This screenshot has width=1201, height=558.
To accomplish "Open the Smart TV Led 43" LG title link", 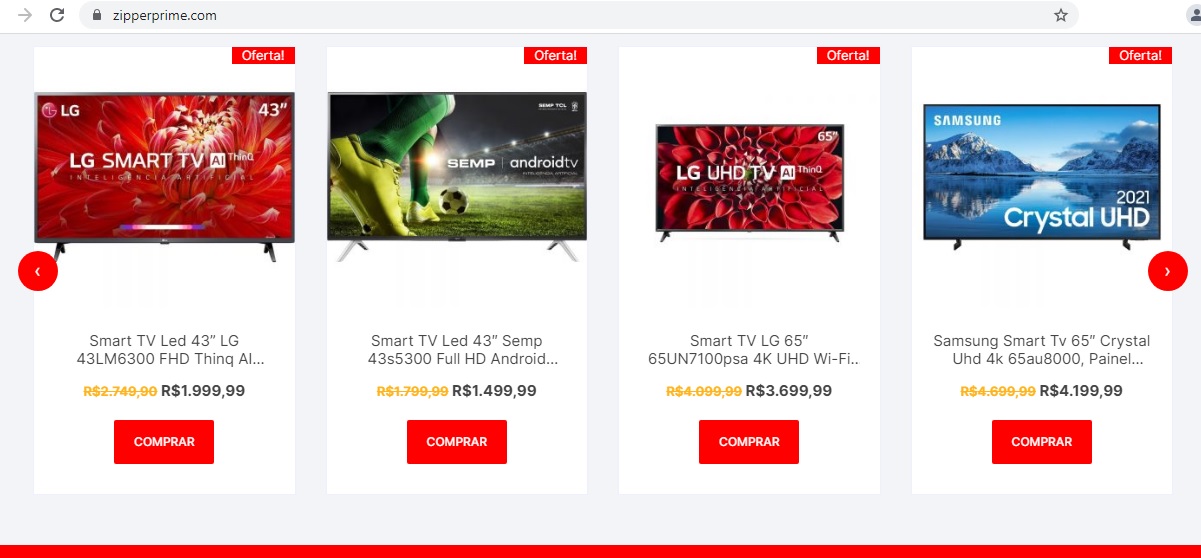I will coord(164,350).
